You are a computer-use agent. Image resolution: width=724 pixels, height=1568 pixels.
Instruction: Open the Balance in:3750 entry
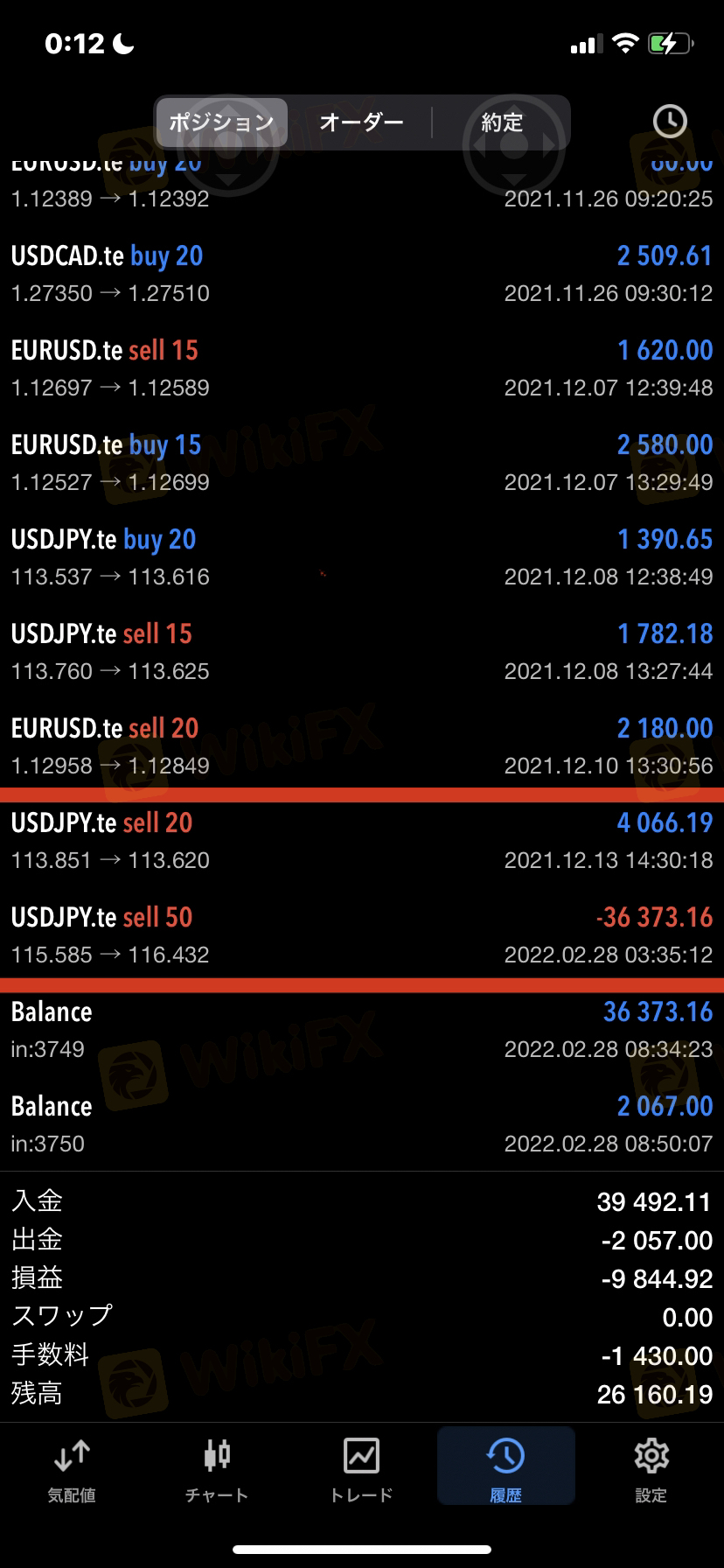pos(362,1124)
